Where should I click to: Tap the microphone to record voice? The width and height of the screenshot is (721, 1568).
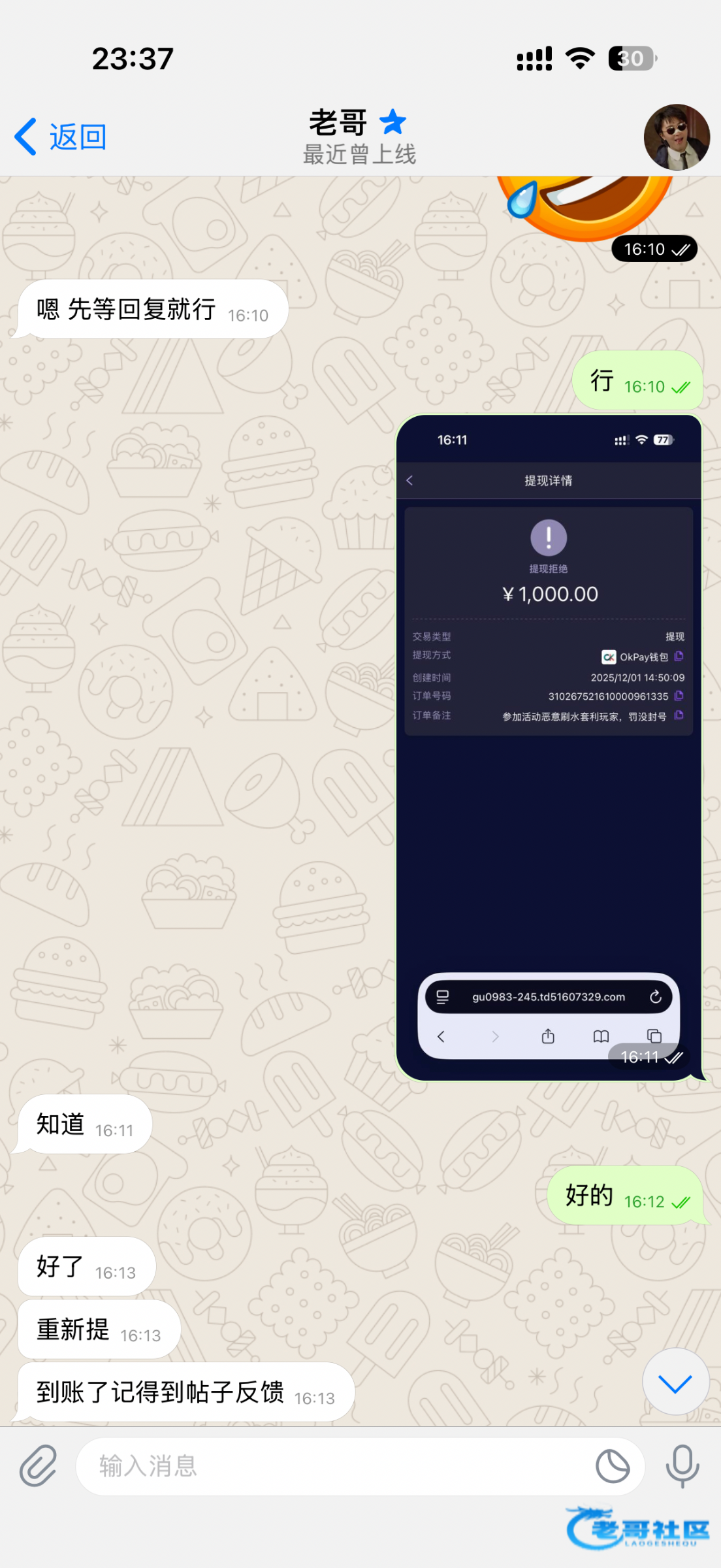682,1467
